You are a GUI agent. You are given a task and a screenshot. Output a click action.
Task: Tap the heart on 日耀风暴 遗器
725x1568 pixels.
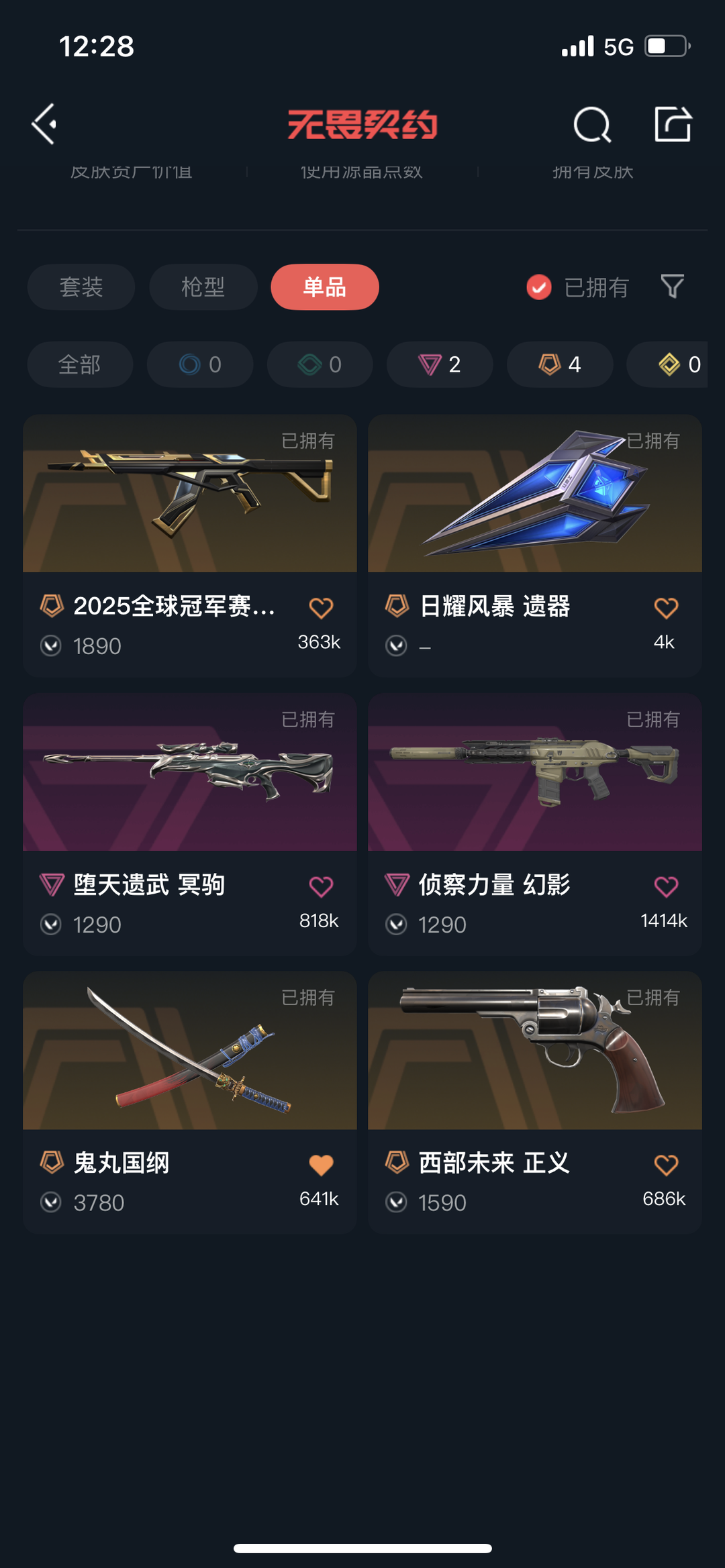(666, 608)
